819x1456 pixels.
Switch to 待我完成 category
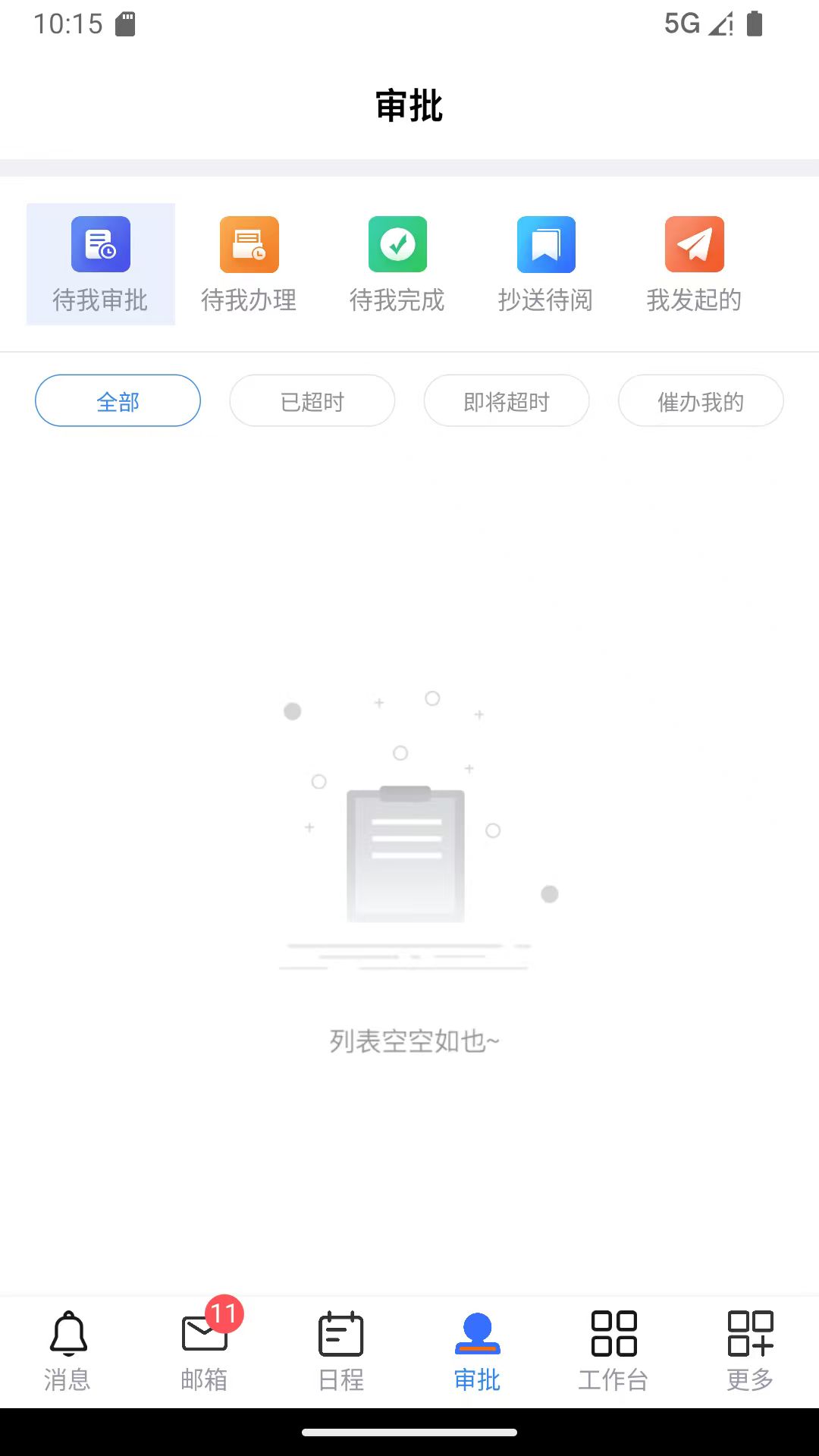pyautogui.click(x=397, y=264)
